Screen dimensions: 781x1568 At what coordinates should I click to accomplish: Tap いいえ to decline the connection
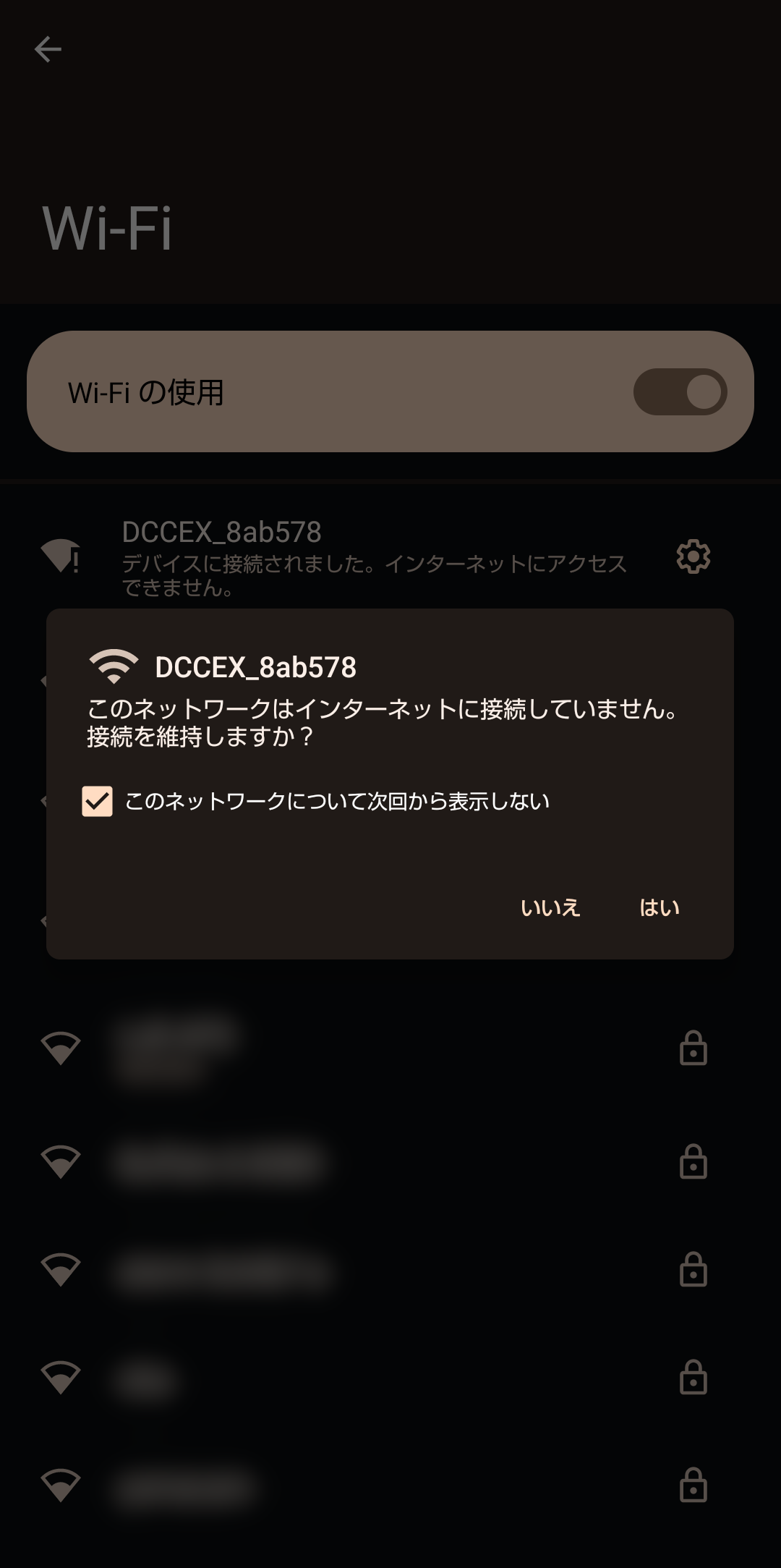(550, 907)
